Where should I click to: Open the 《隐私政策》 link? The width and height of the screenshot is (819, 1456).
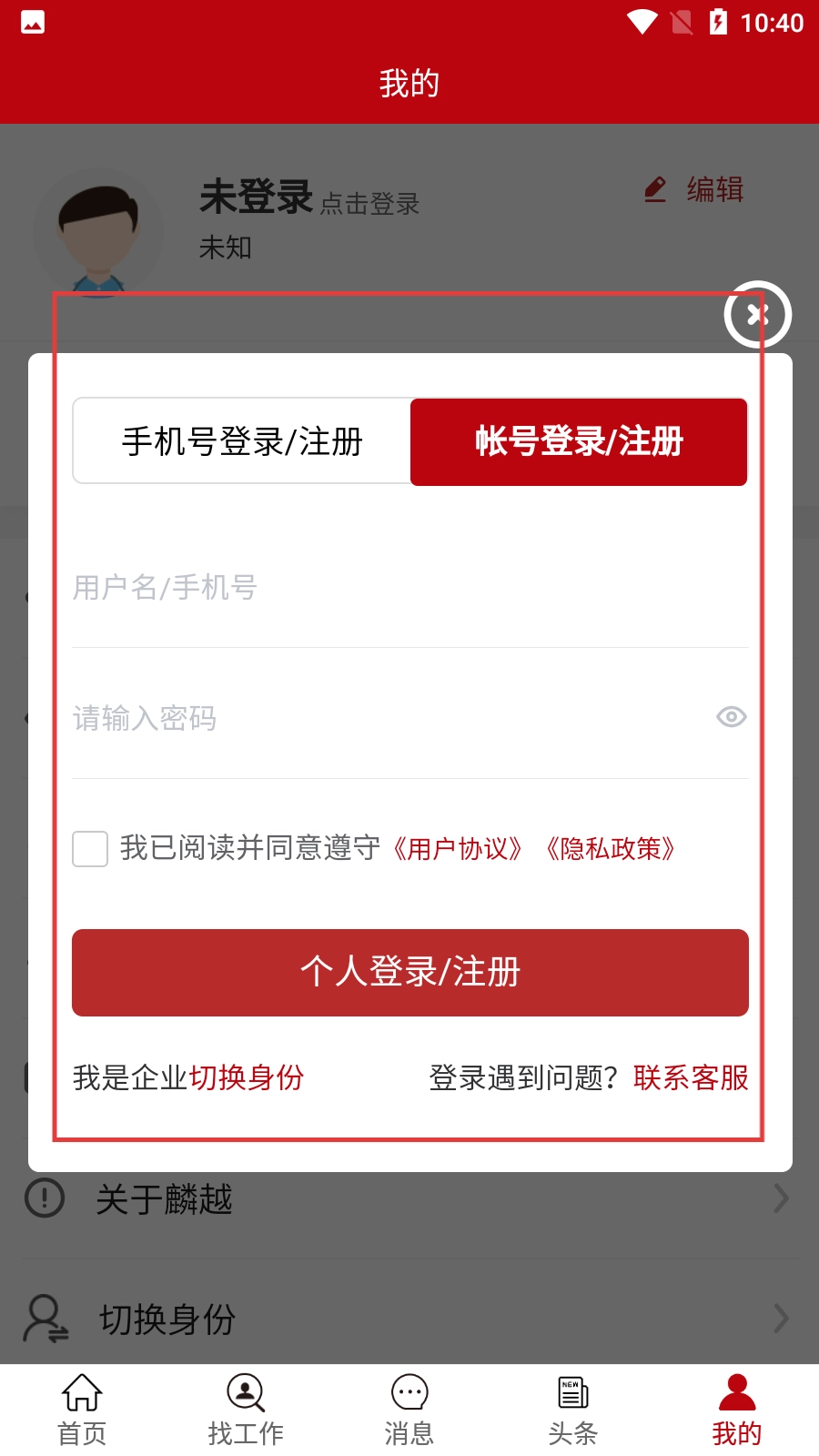point(611,849)
